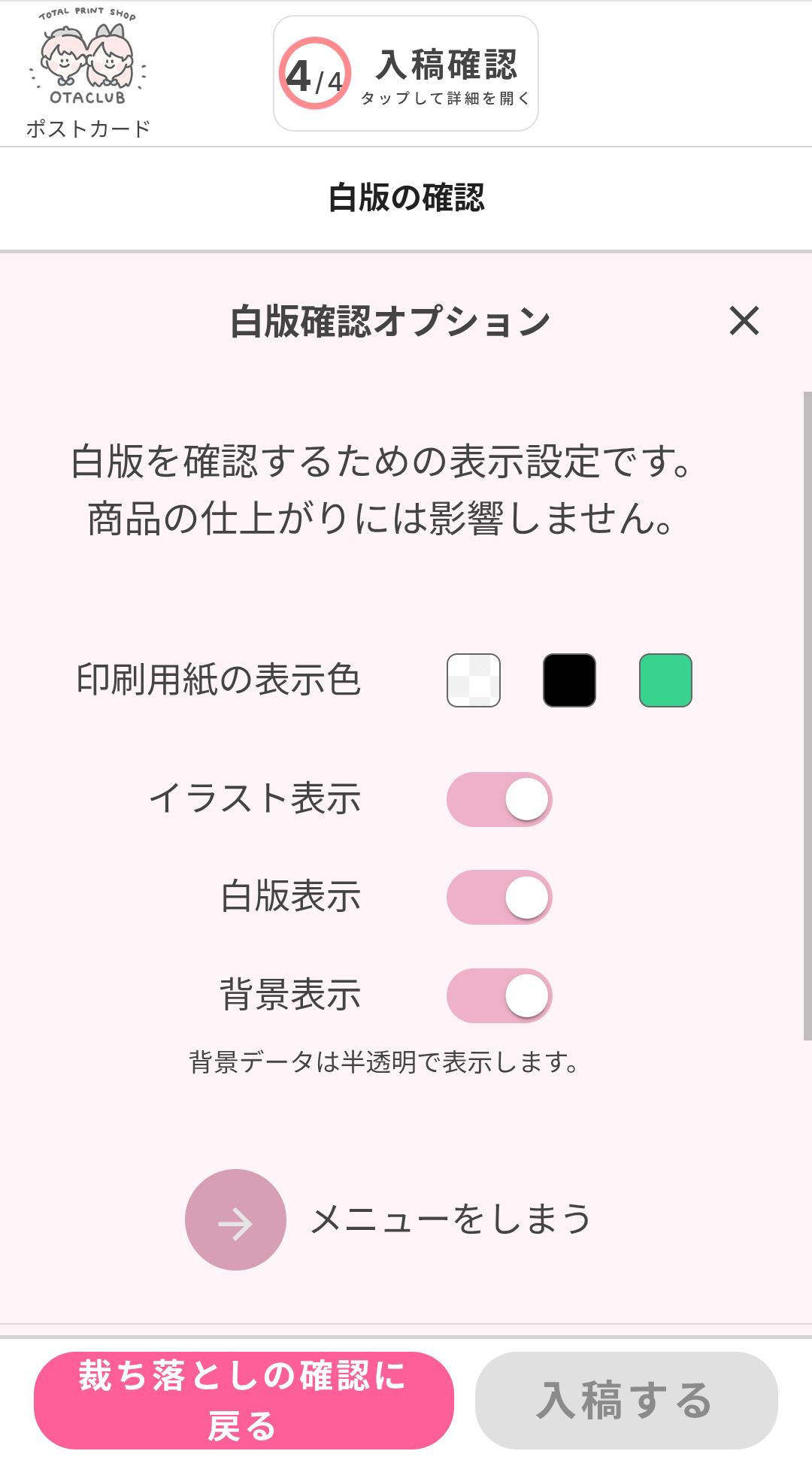The height and width of the screenshot is (1460, 812).
Task: Toggle the イラスト表示 switch off
Action: pyautogui.click(x=499, y=799)
